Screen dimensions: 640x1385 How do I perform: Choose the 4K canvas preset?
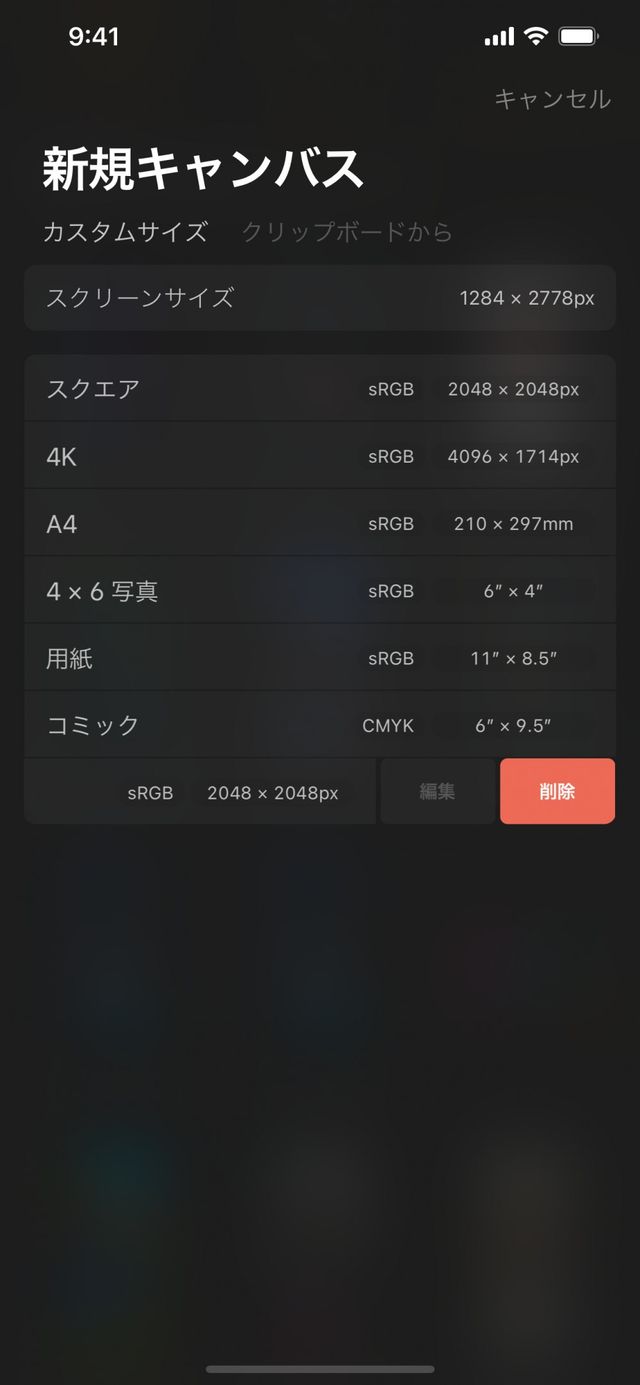click(320, 456)
